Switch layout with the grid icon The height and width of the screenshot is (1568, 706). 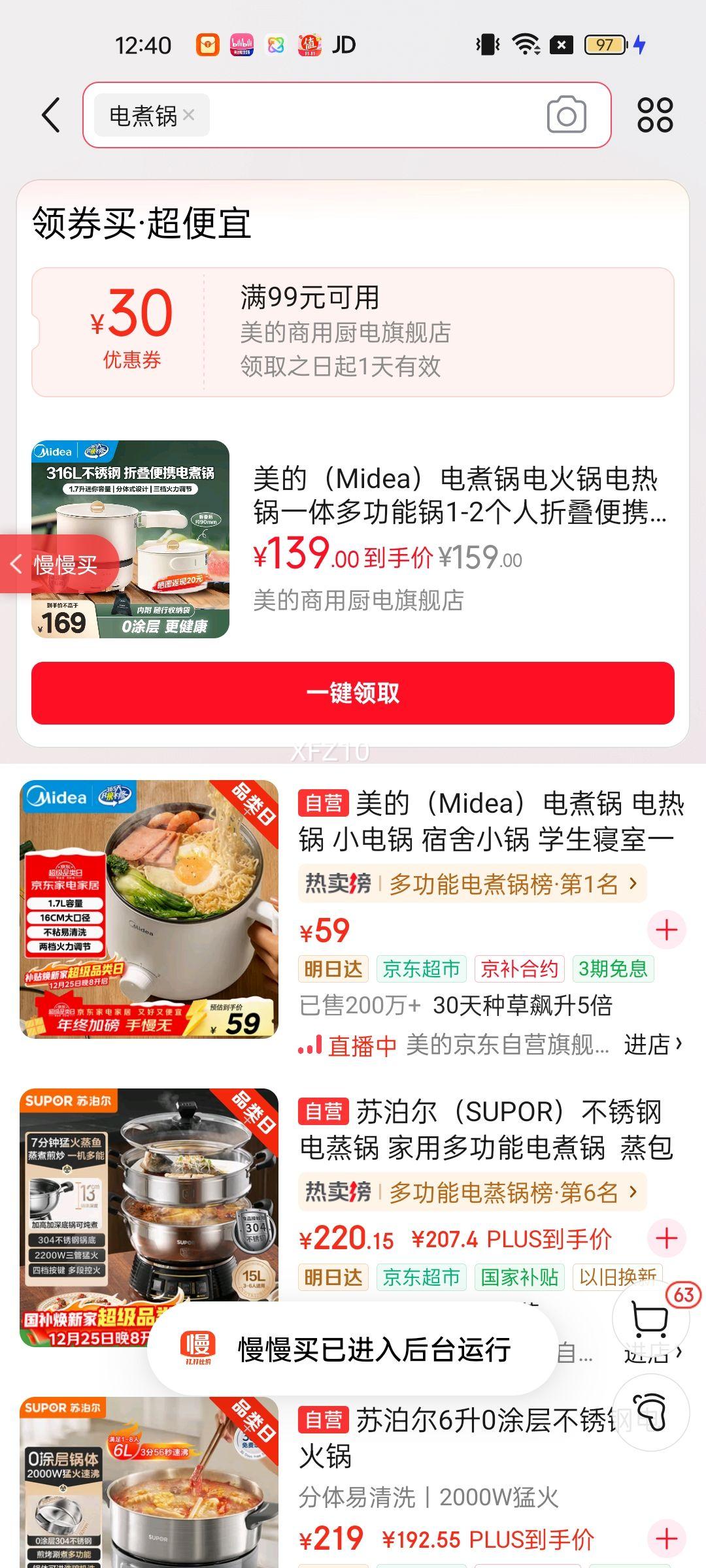pyautogui.click(x=655, y=115)
